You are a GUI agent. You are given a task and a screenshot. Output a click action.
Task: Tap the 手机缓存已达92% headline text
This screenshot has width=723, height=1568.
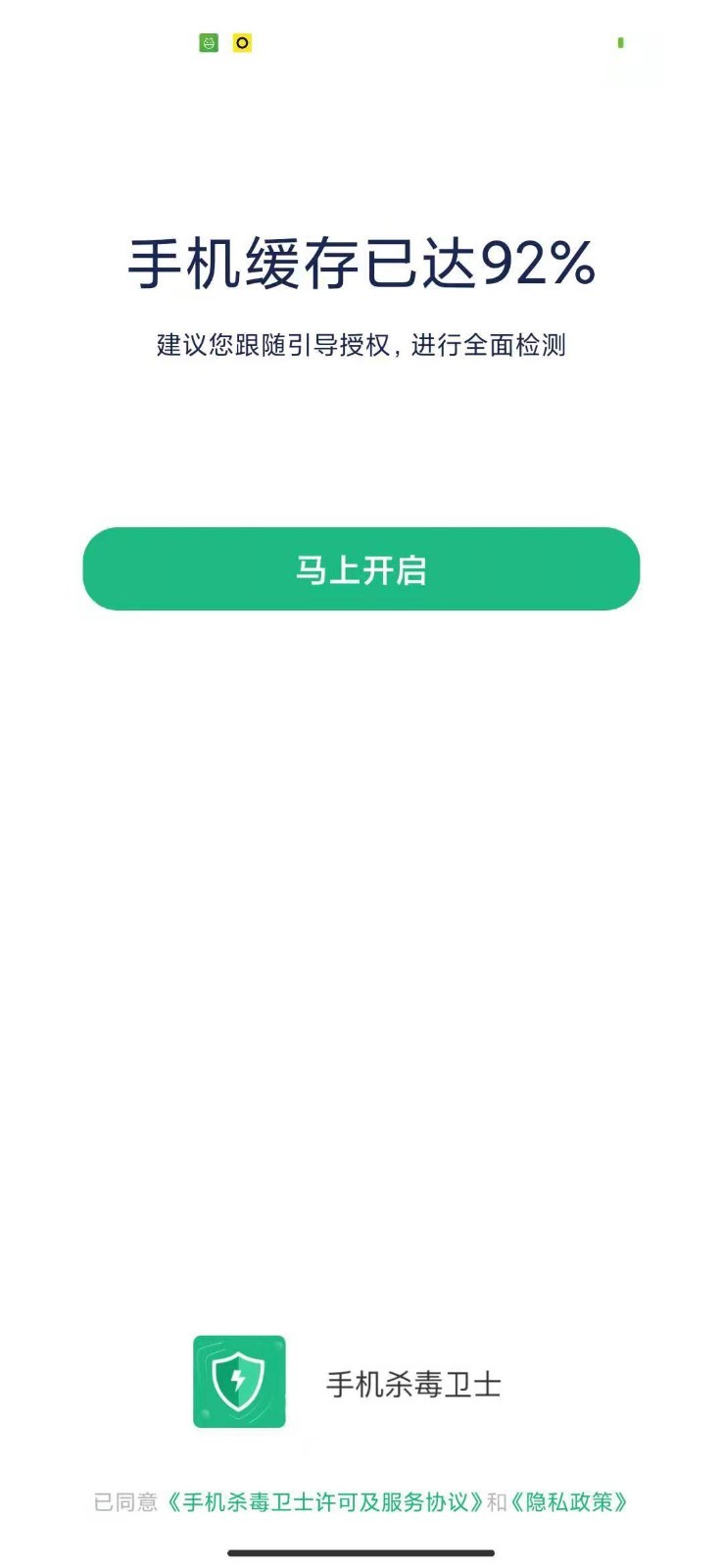click(361, 263)
